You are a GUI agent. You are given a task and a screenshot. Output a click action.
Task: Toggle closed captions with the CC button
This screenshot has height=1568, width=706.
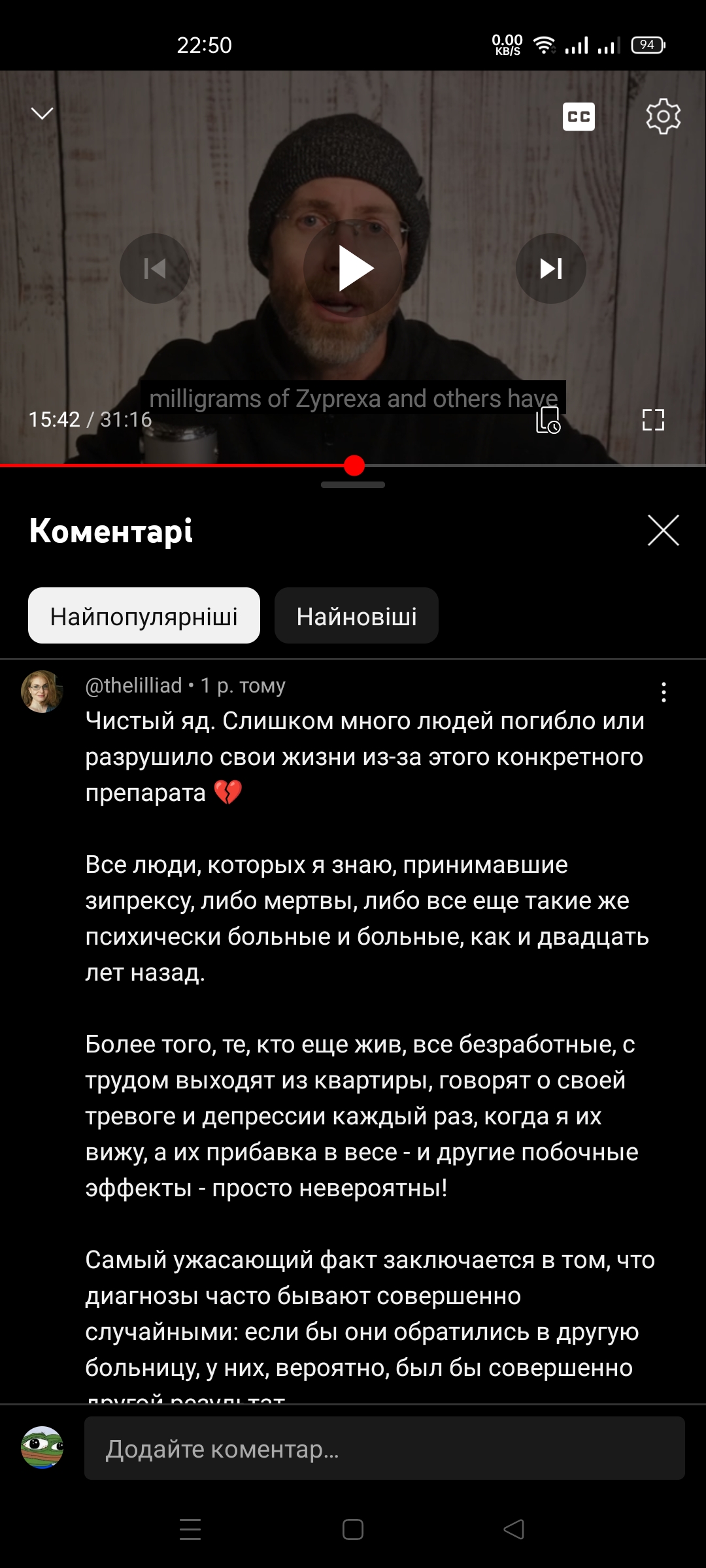tap(579, 117)
